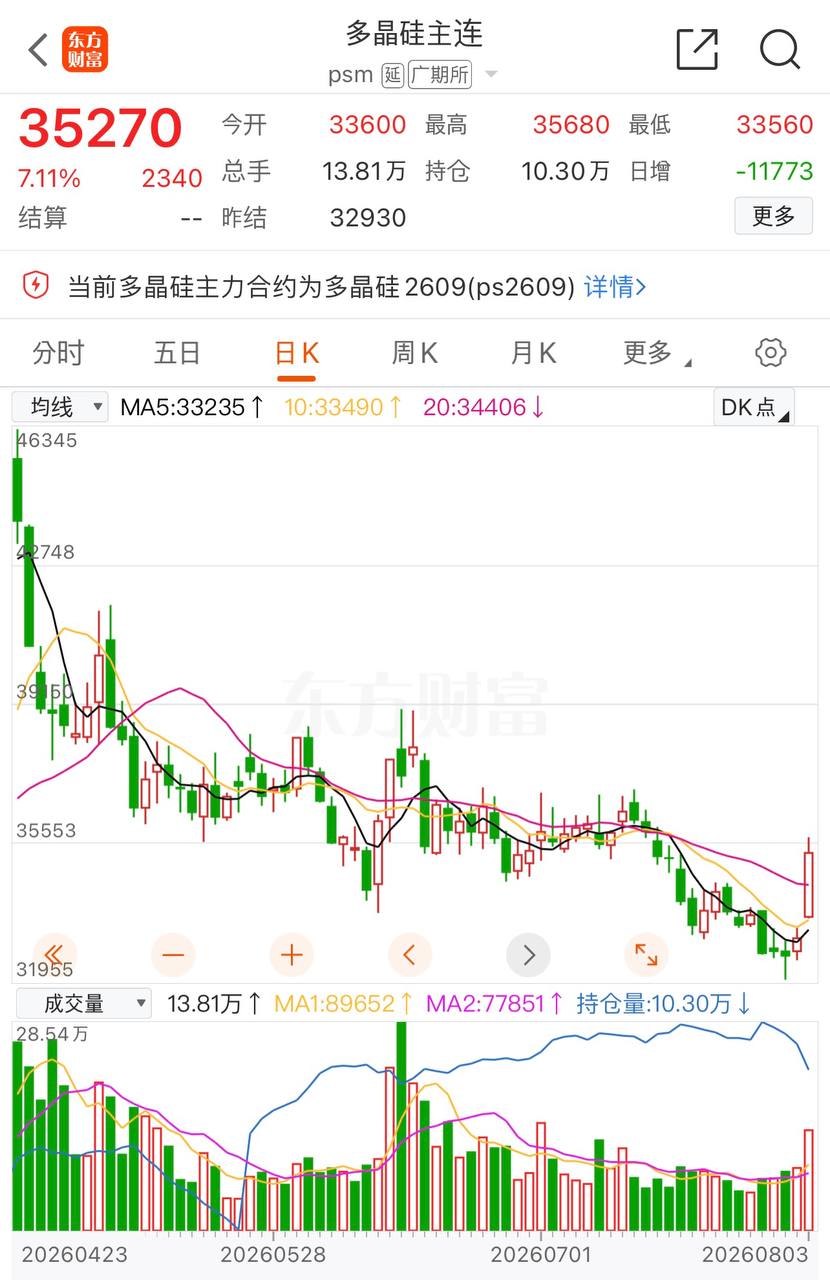Viewport: 830px width, 1280px height.
Task: Share this chart via export icon
Action: coord(697,49)
